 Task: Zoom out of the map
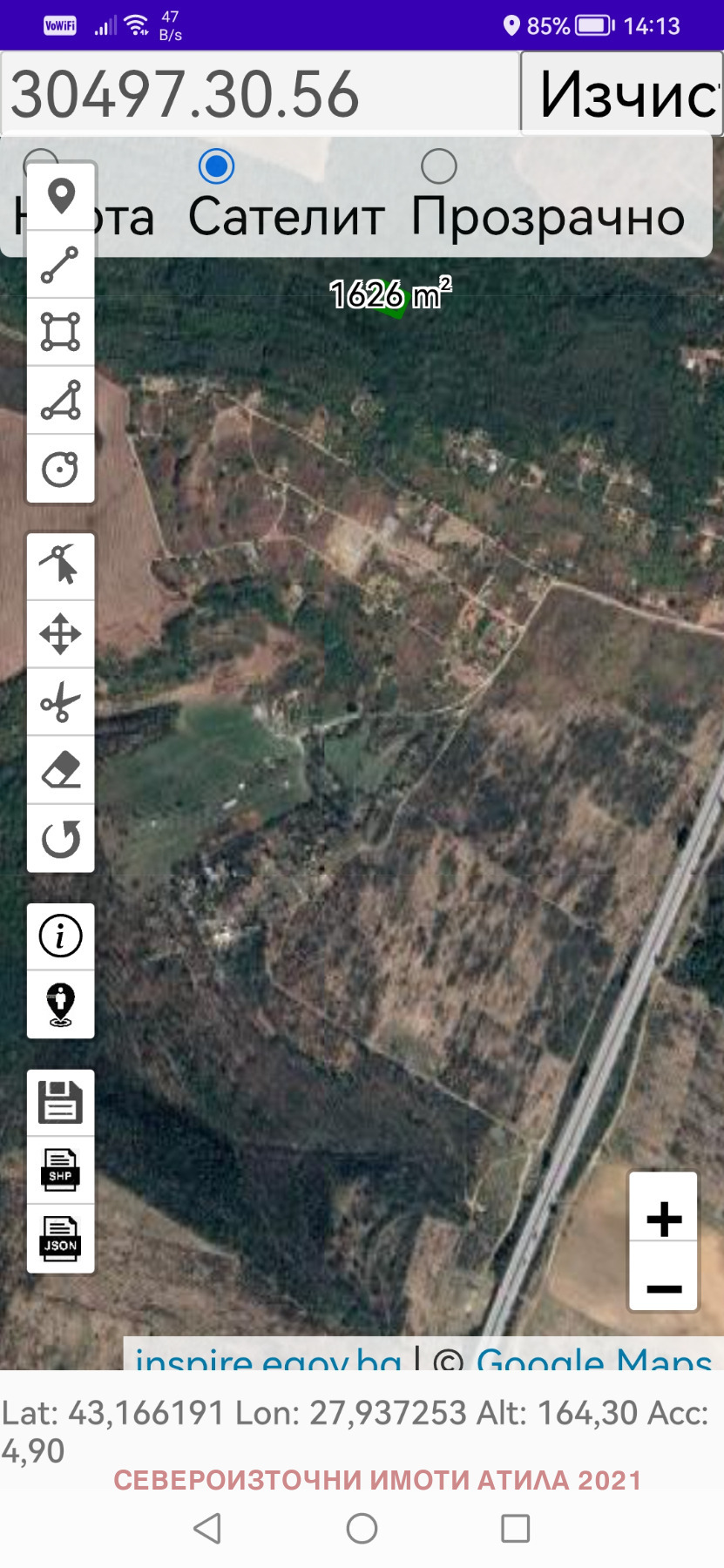click(664, 1288)
